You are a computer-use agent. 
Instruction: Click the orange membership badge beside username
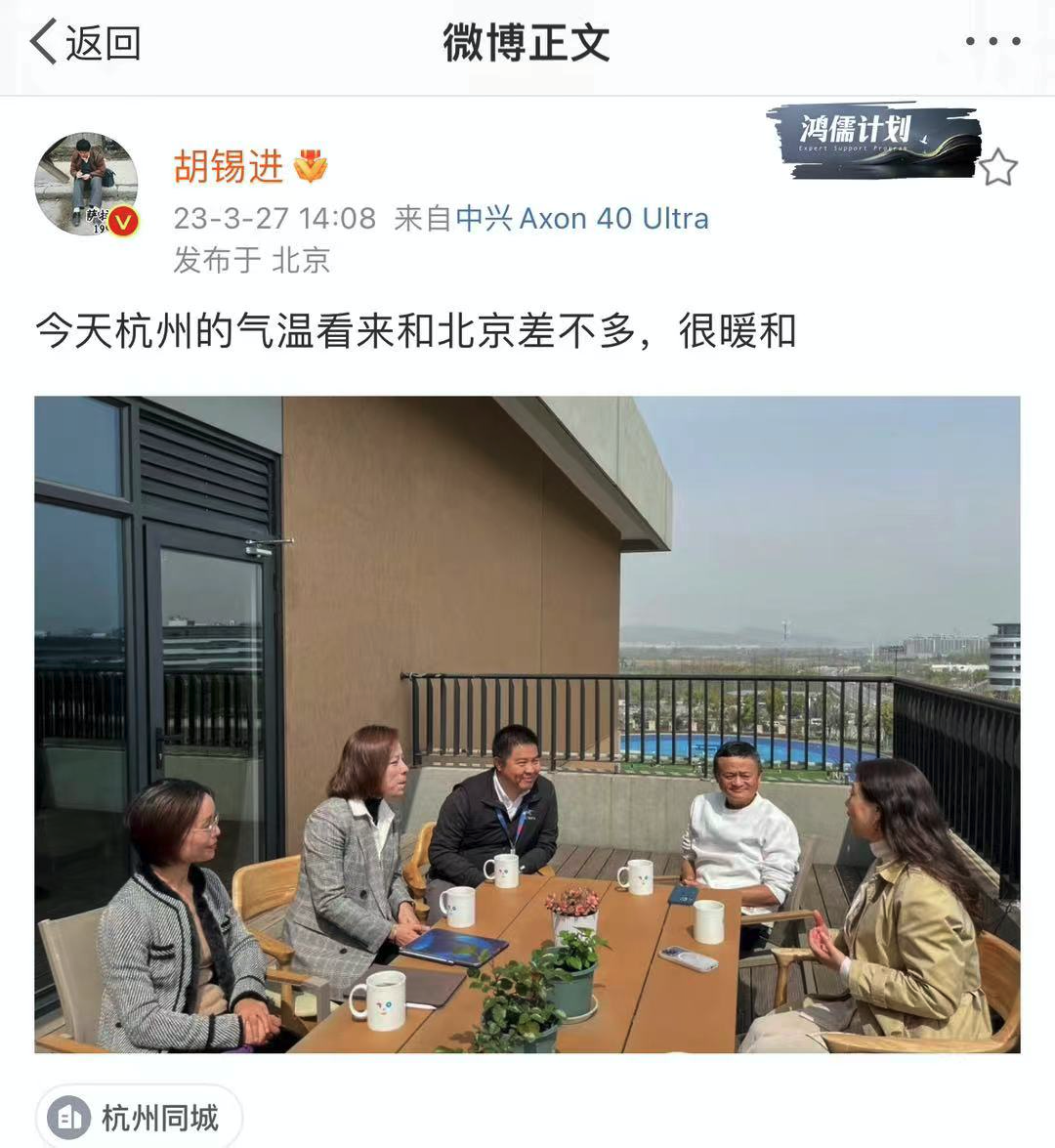click(312, 168)
